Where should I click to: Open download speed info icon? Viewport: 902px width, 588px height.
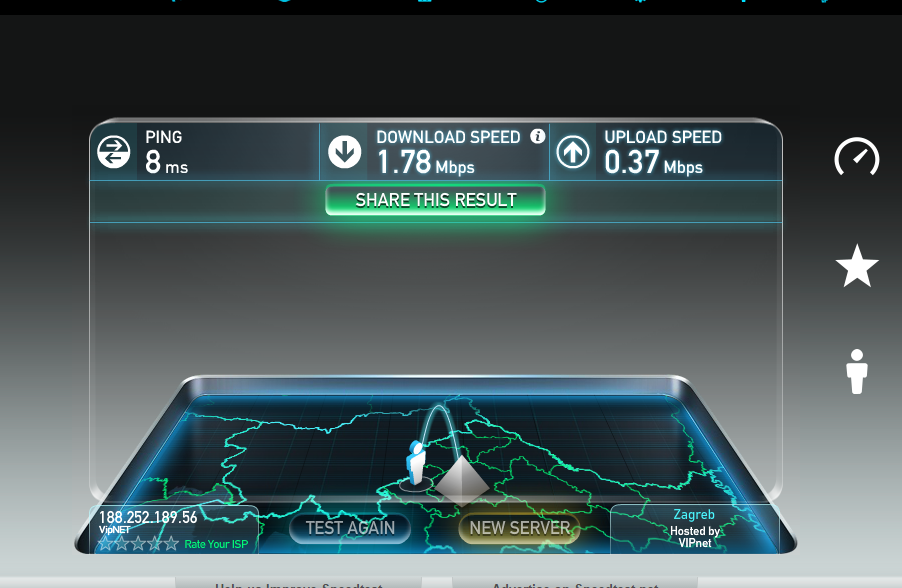(537, 136)
